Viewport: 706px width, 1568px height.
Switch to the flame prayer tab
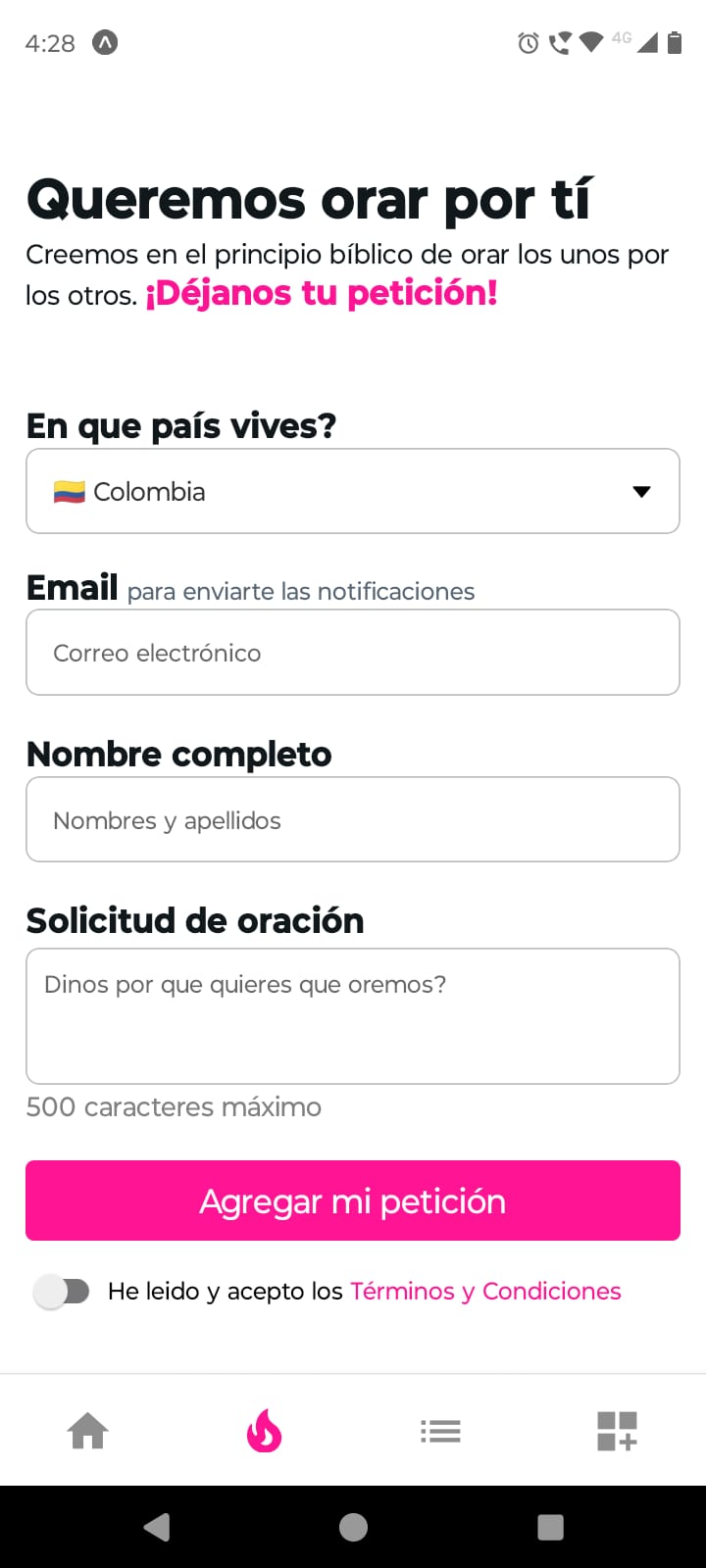click(264, 1431)
